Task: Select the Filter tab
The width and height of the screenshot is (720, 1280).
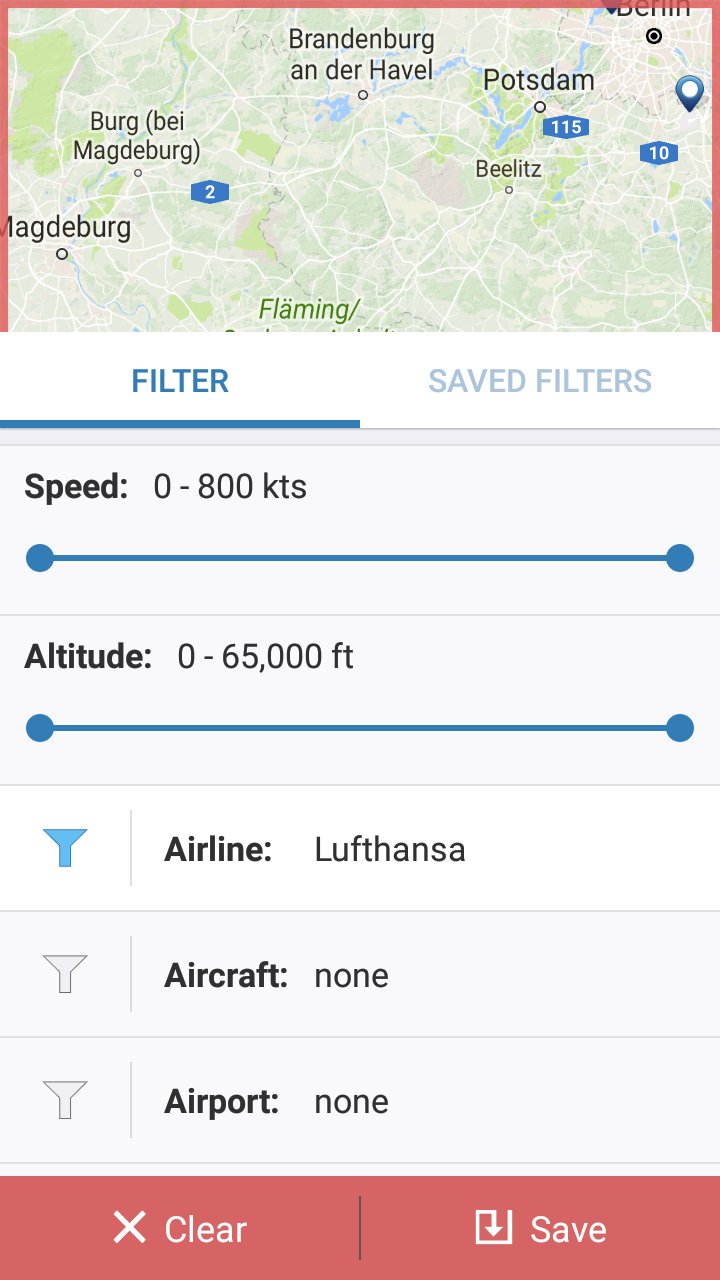Action: 180,381
